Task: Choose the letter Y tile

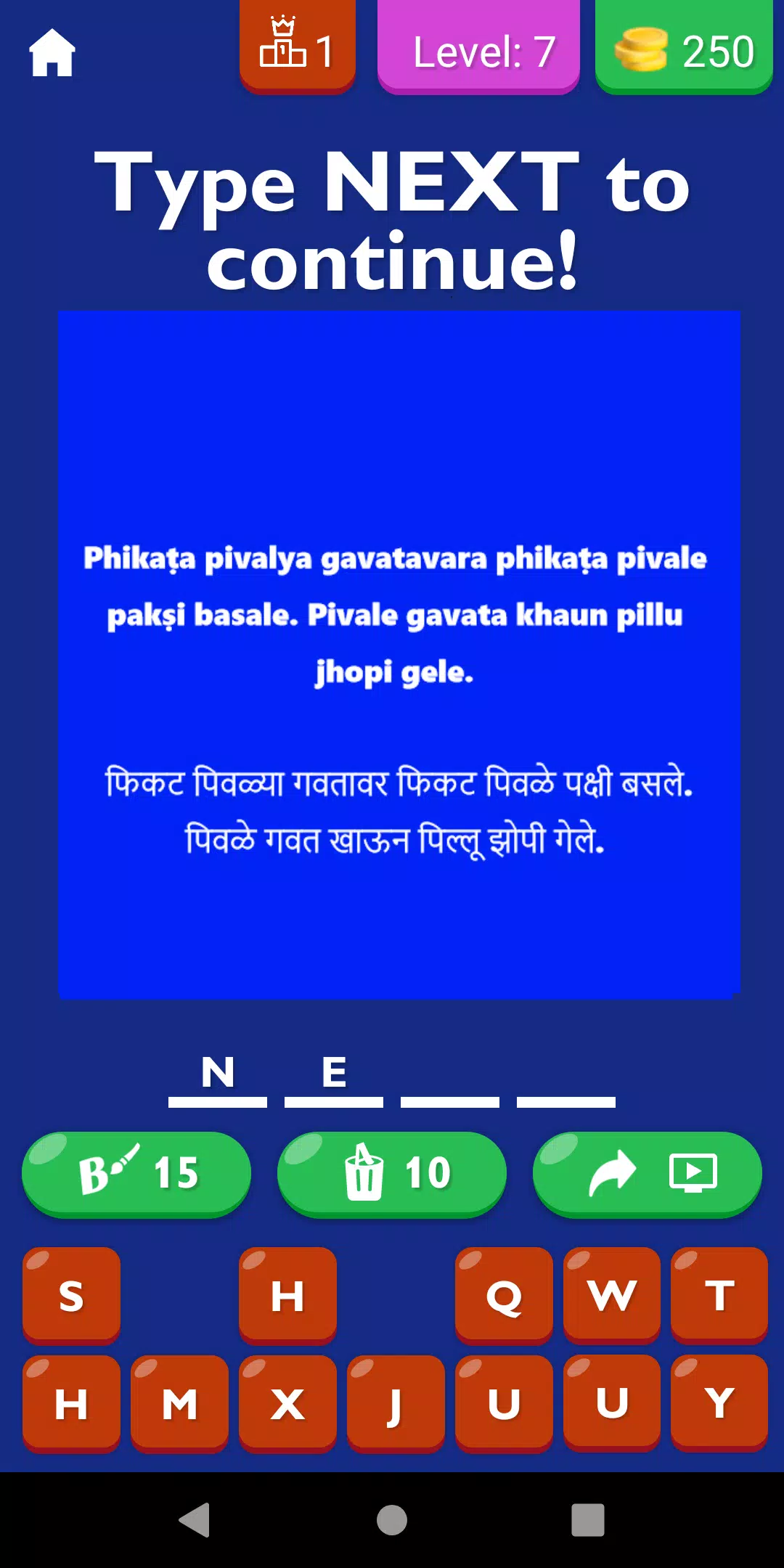Action: click(x=719, y=1402)
